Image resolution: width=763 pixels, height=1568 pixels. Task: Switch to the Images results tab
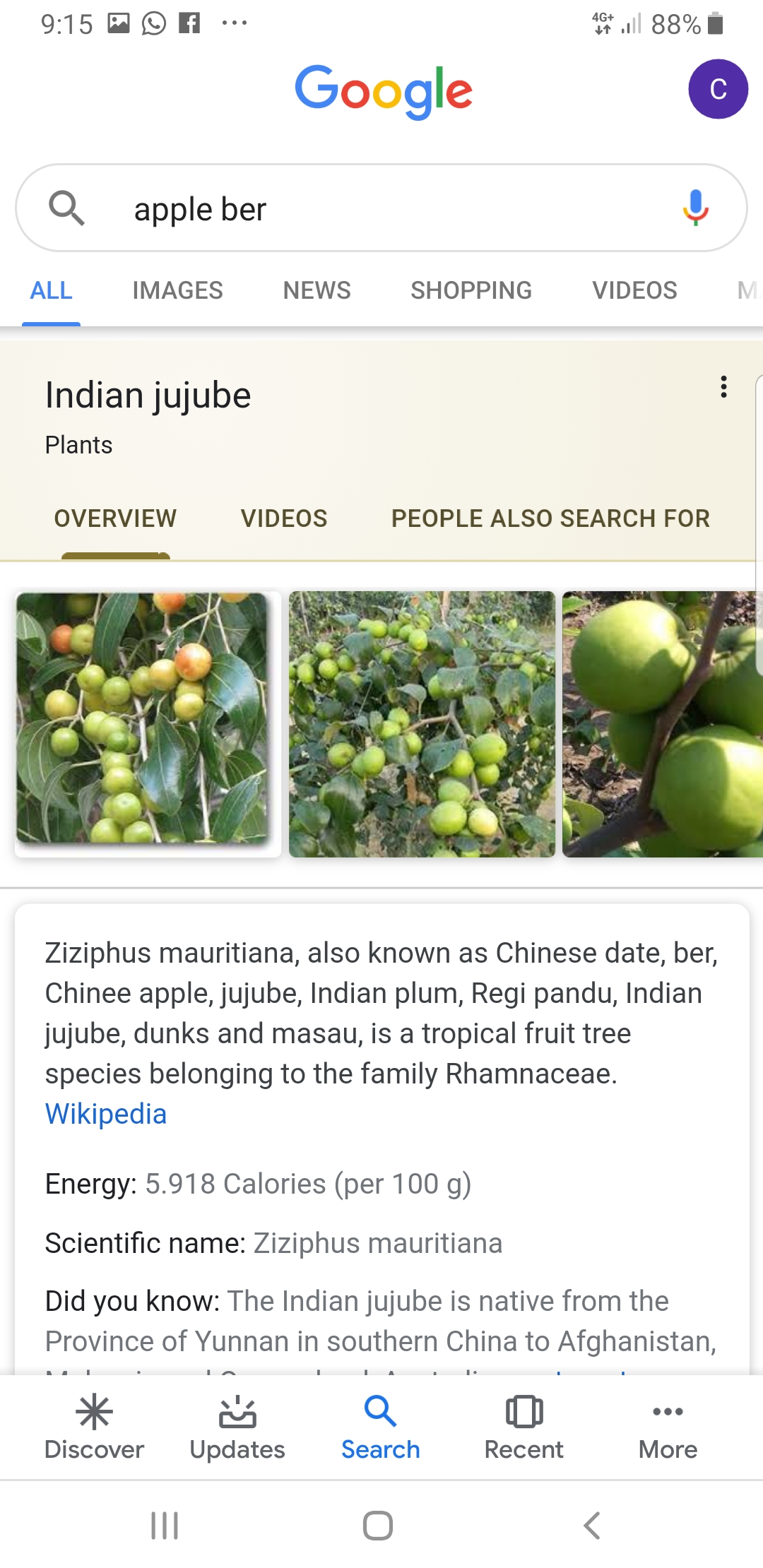tap(177, 290)
